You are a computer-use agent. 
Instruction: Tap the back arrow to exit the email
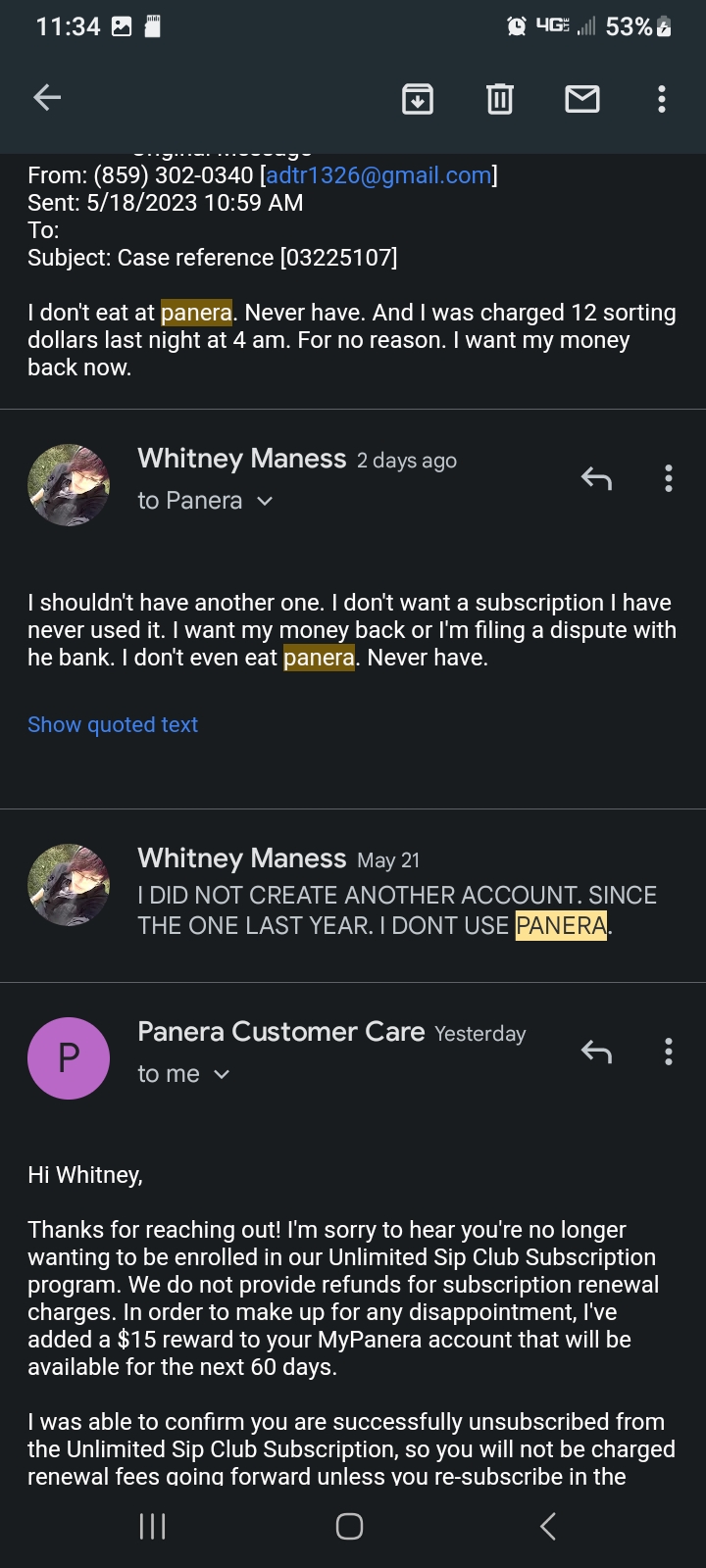(x=46, y=97)
